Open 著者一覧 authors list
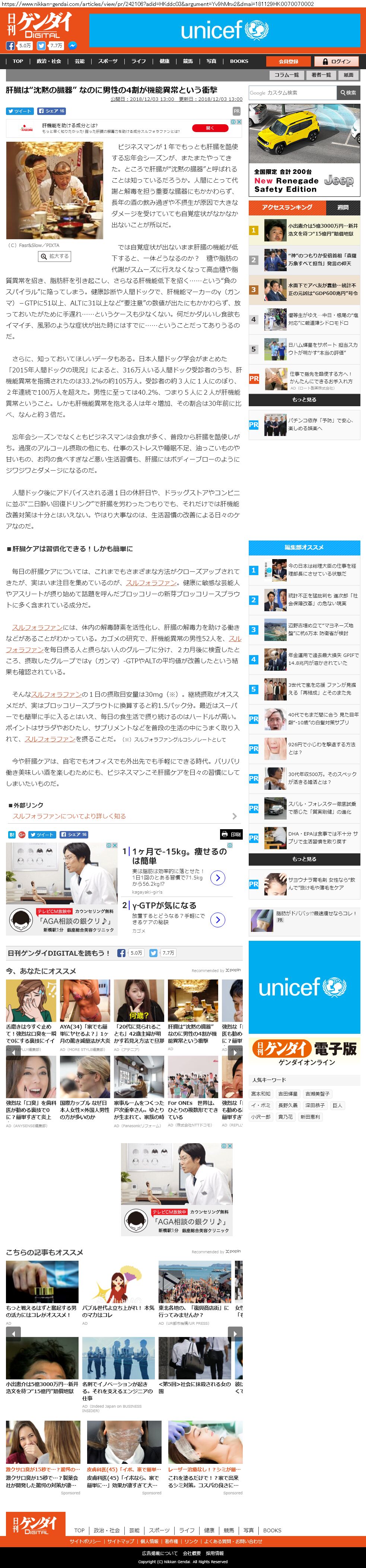Screen dimensions: 366x1568 point(321,75)
